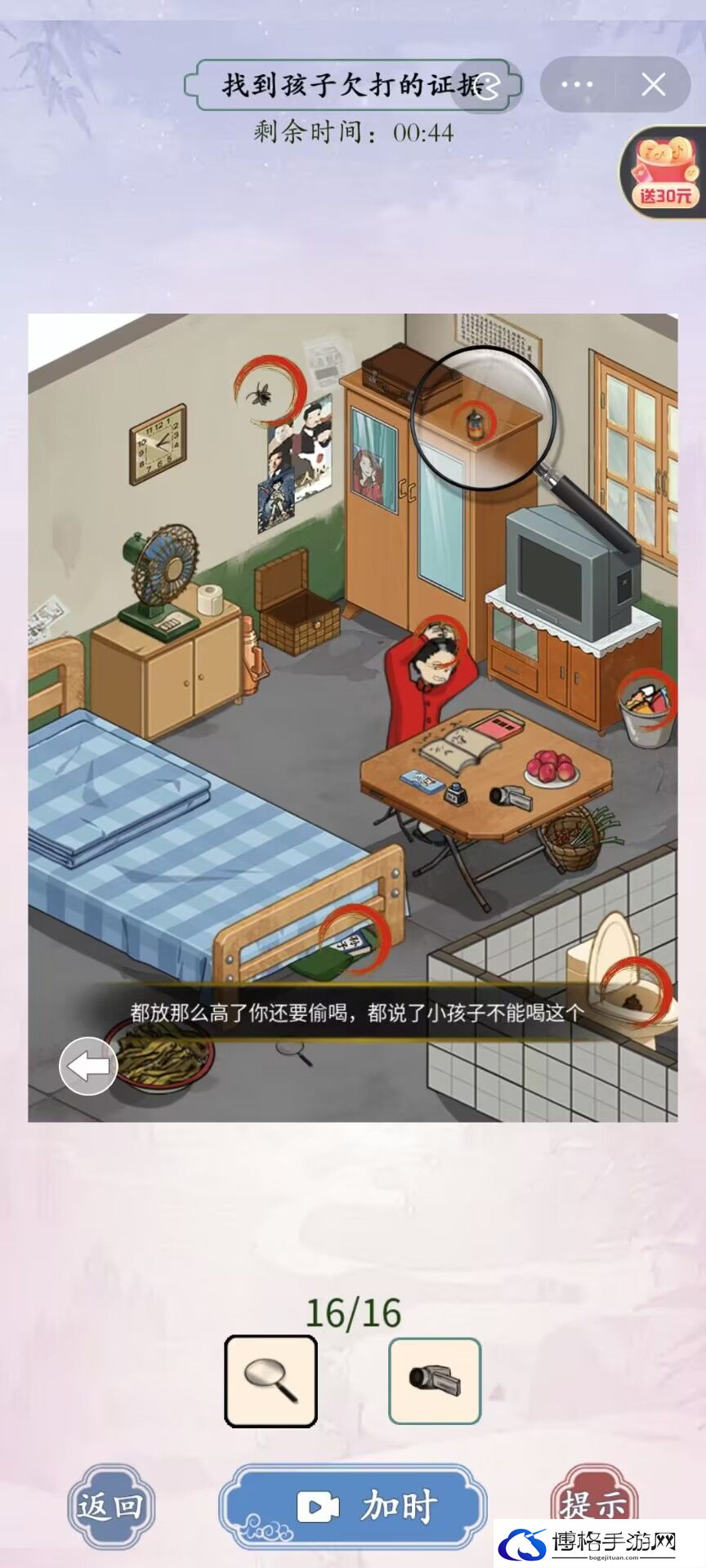Open the 送30元 red packet offer
Viewport: 706px width, 1568px height.
coord(665,172)
